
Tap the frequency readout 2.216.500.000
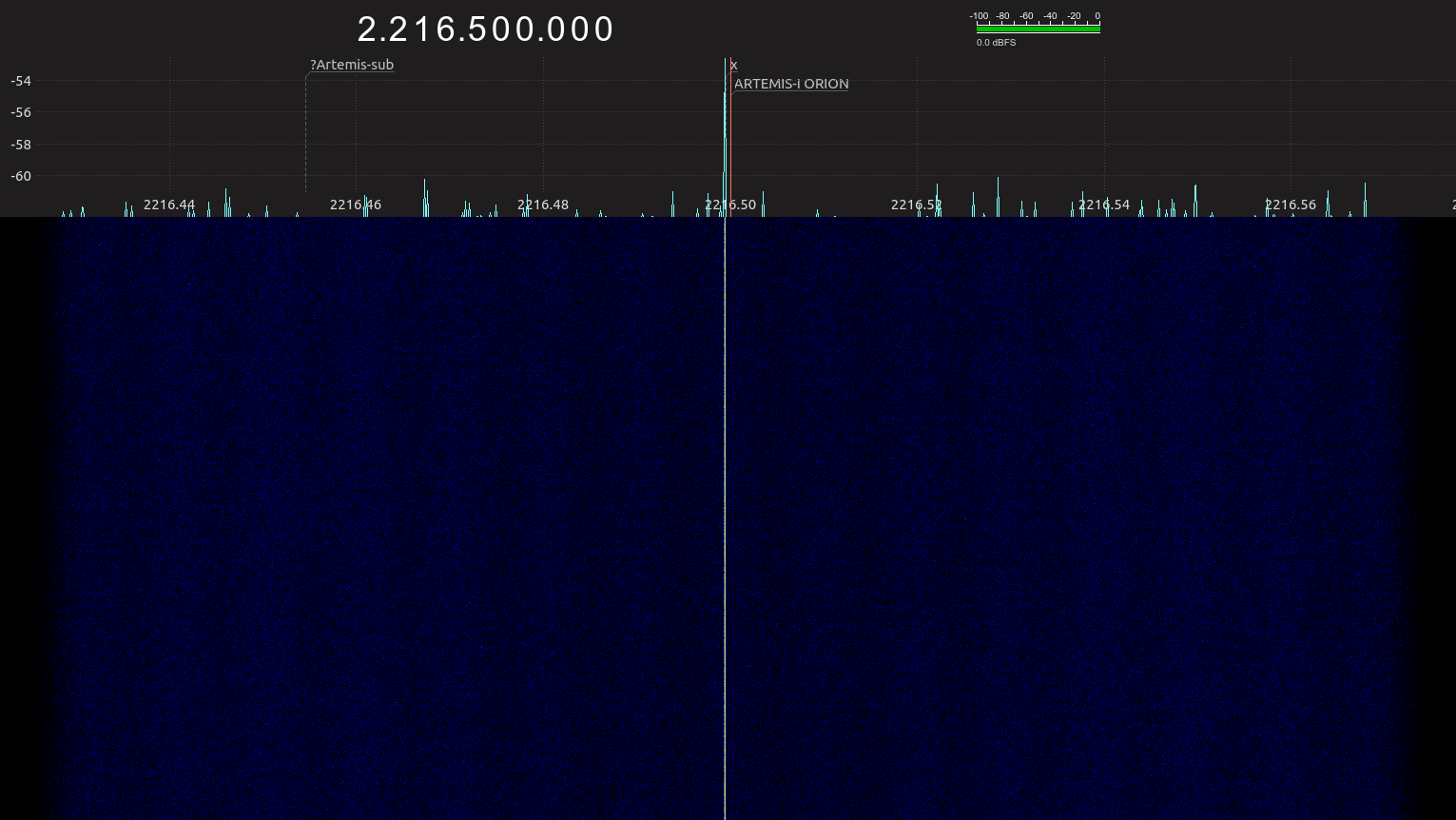pos(486,29)
